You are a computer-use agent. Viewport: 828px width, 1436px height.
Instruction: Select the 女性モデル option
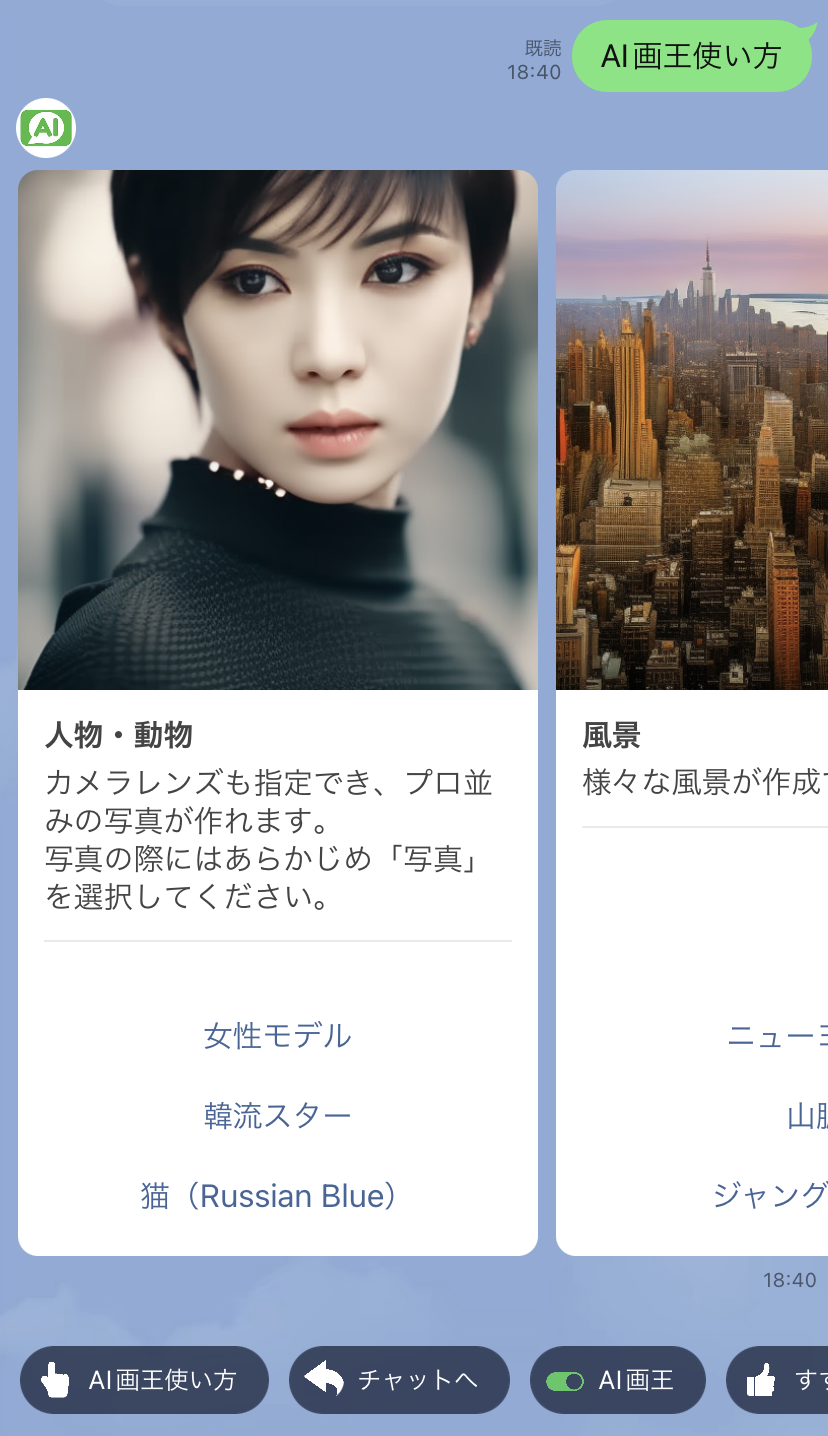pyautogui.click(x=277, y=1035)
